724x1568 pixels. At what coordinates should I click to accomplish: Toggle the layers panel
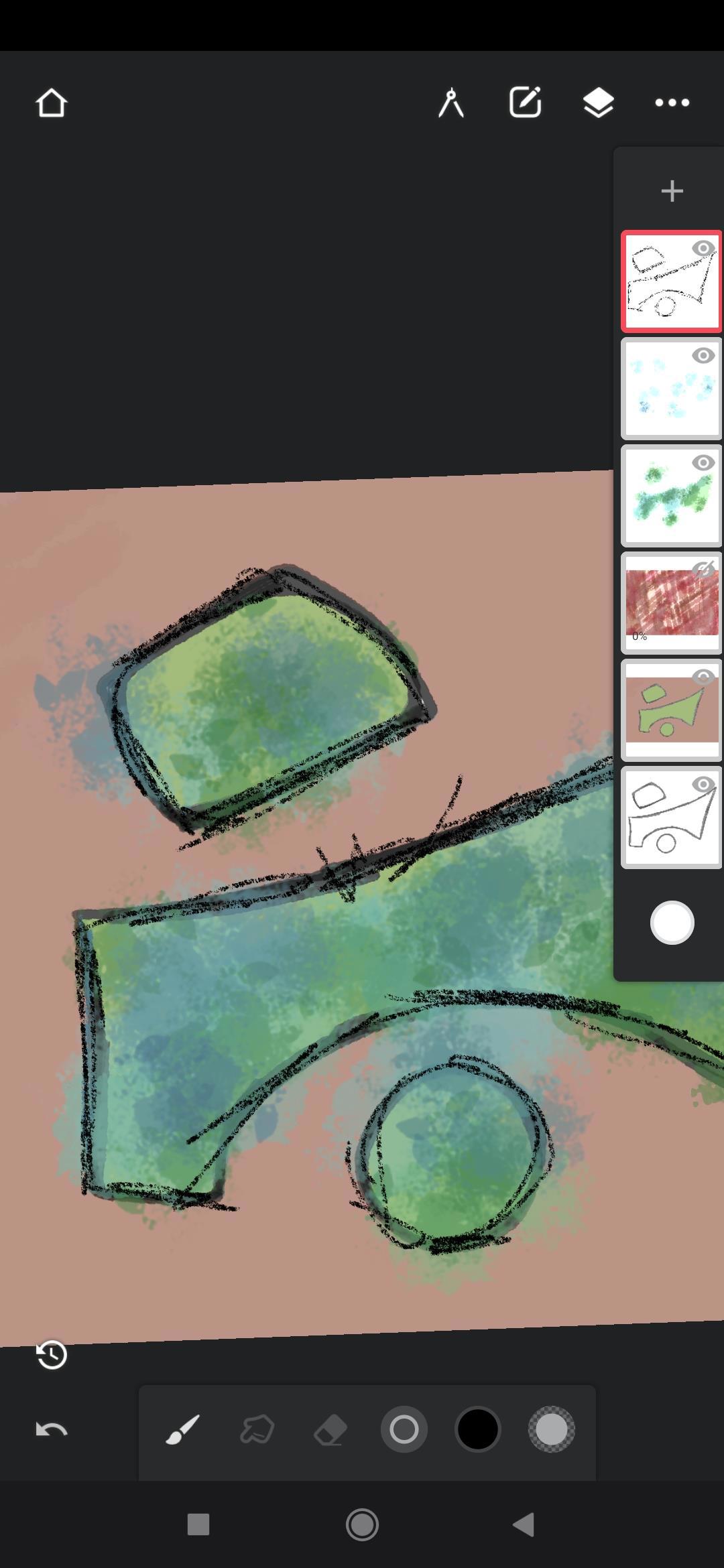(598, 103)
